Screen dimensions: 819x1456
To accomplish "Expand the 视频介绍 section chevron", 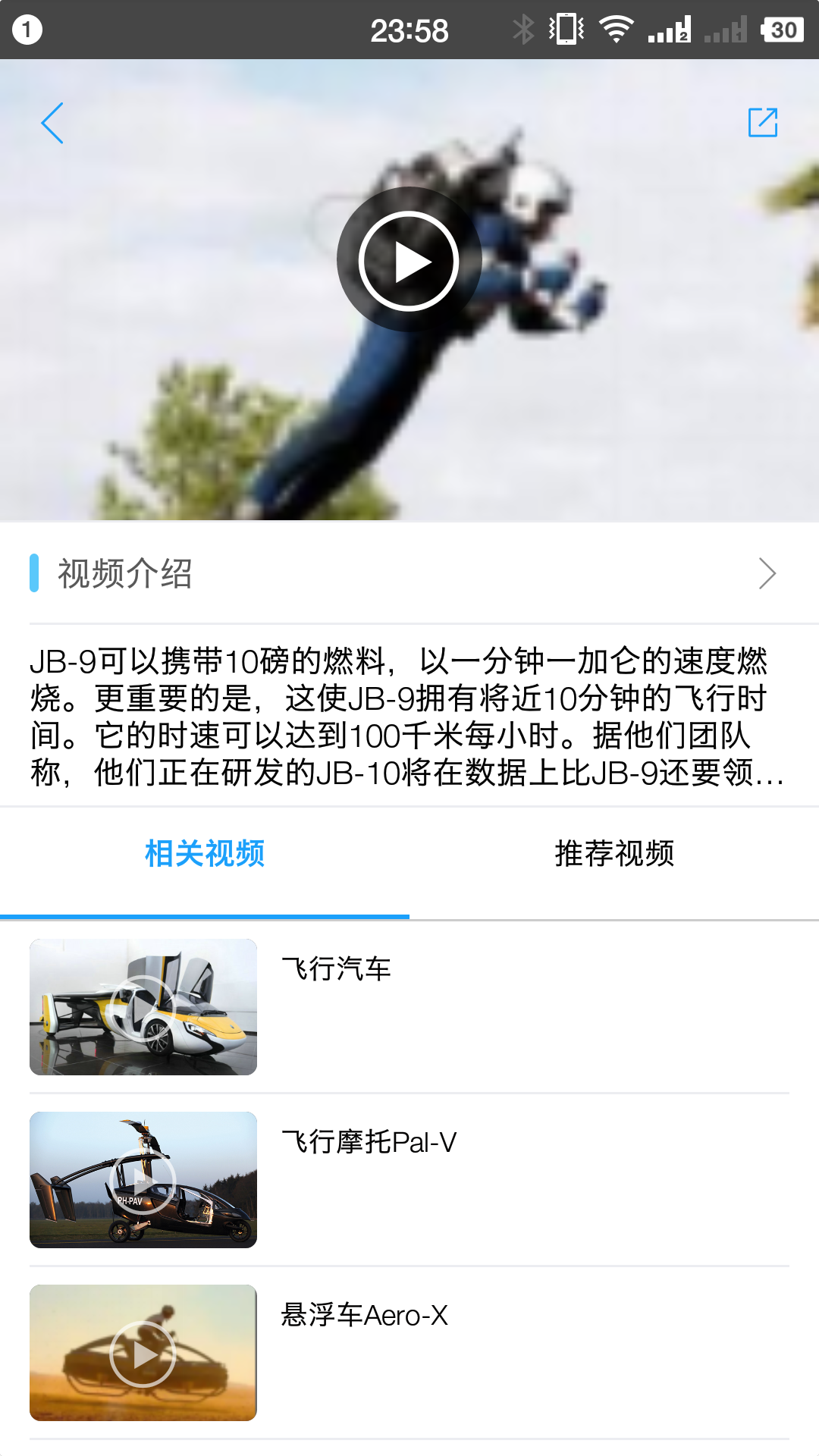I will [x=767, y=573].
